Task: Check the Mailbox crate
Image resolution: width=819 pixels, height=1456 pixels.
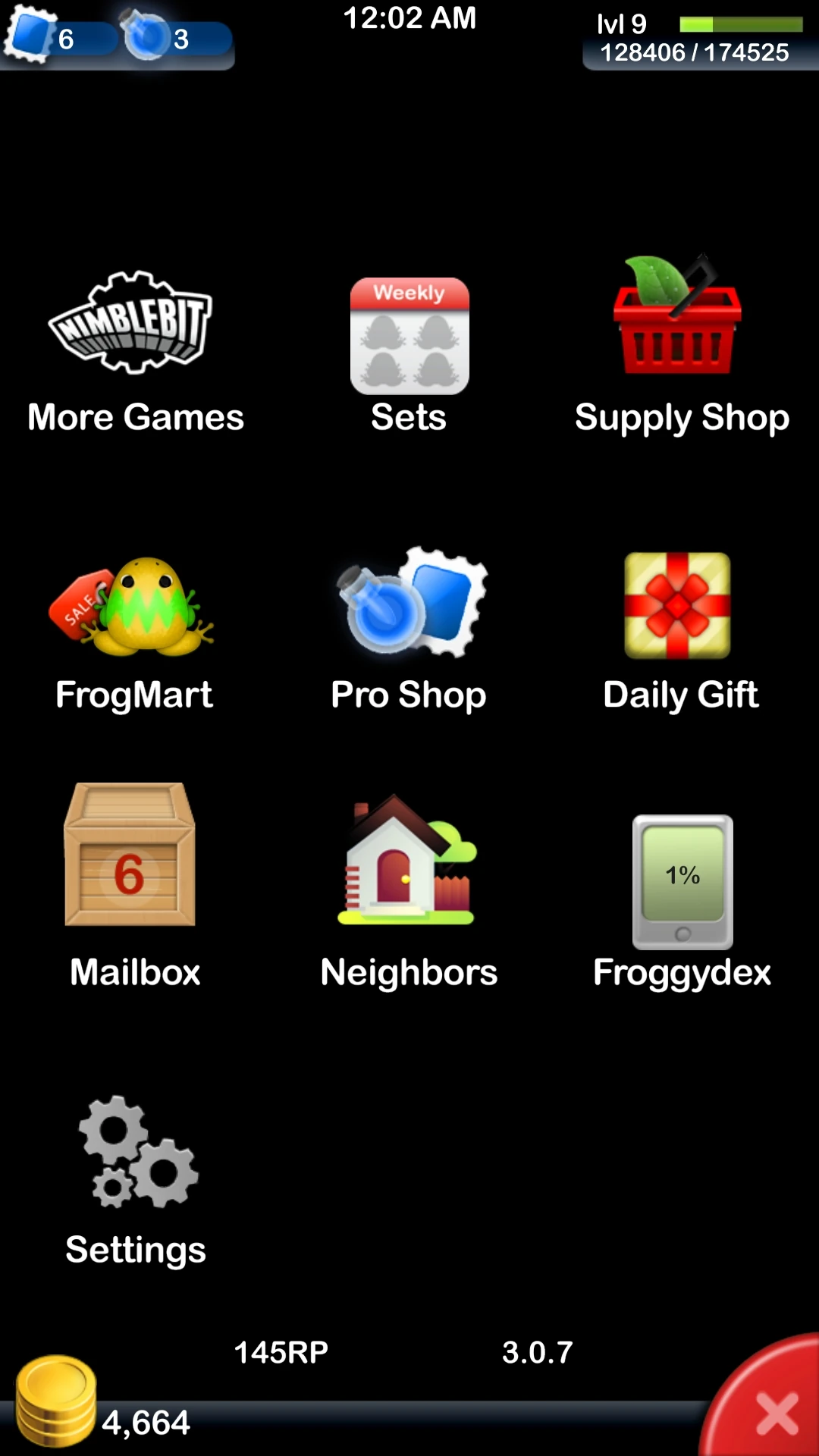Action: point(130,855)
